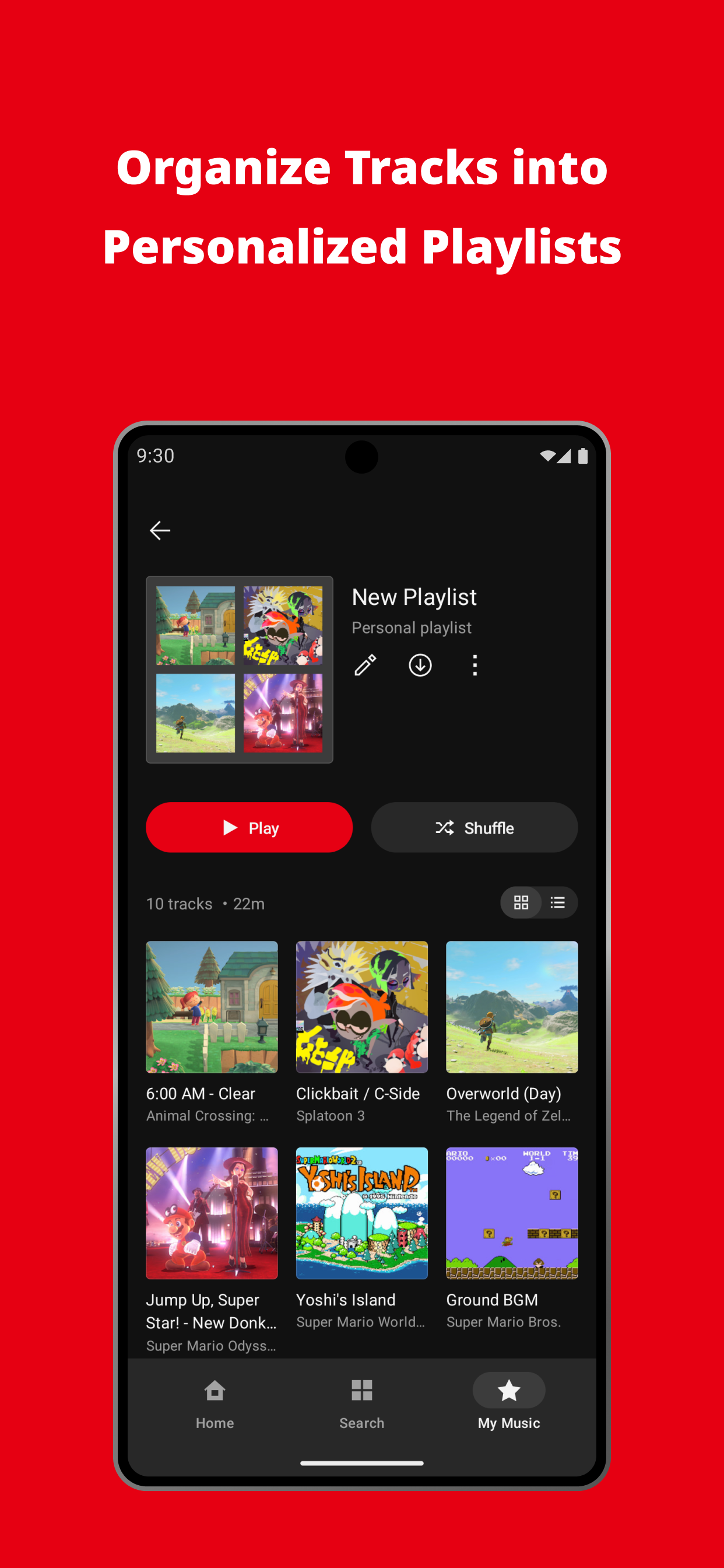The image size is (724, 1568).
Task: Select the Shuffle icon to randomize playback
Action: click(446, 827)
